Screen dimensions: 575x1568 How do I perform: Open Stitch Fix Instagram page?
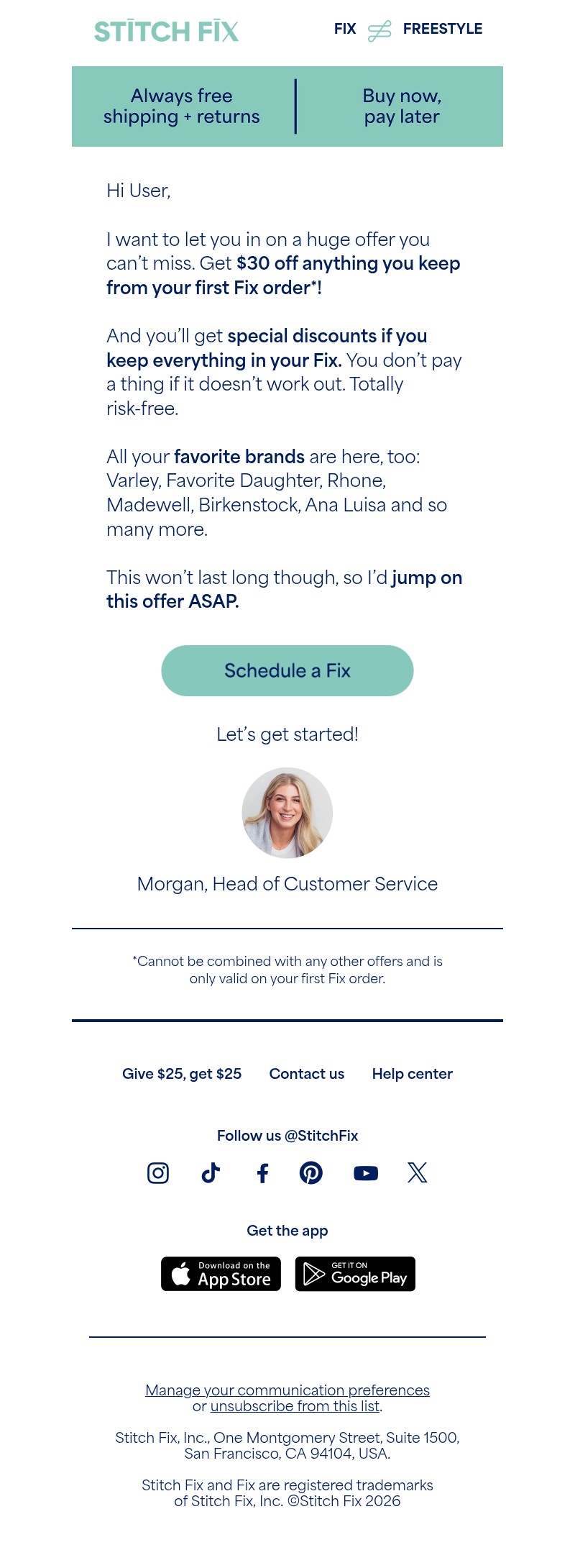pos(158,1173)
